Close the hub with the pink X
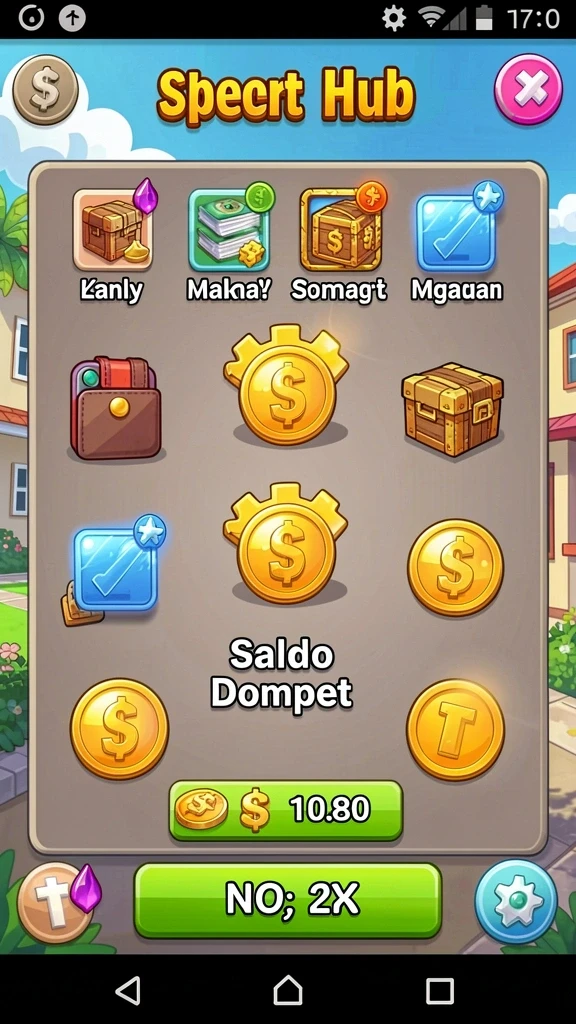Screen dimensions: 576x1024 pyautogui.click(x=528, y=89)
